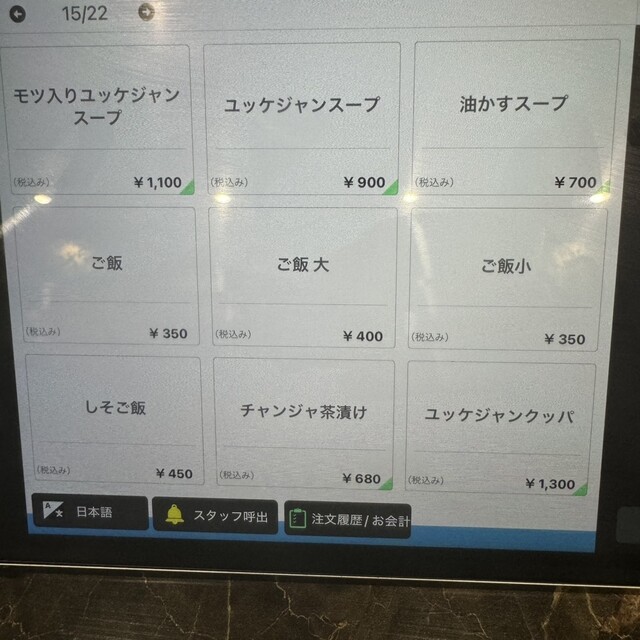Select ユッケジャンスープ for ¥900
Image resolution: width=640 pixels, height=640 pixels.
tap(301, 117)
